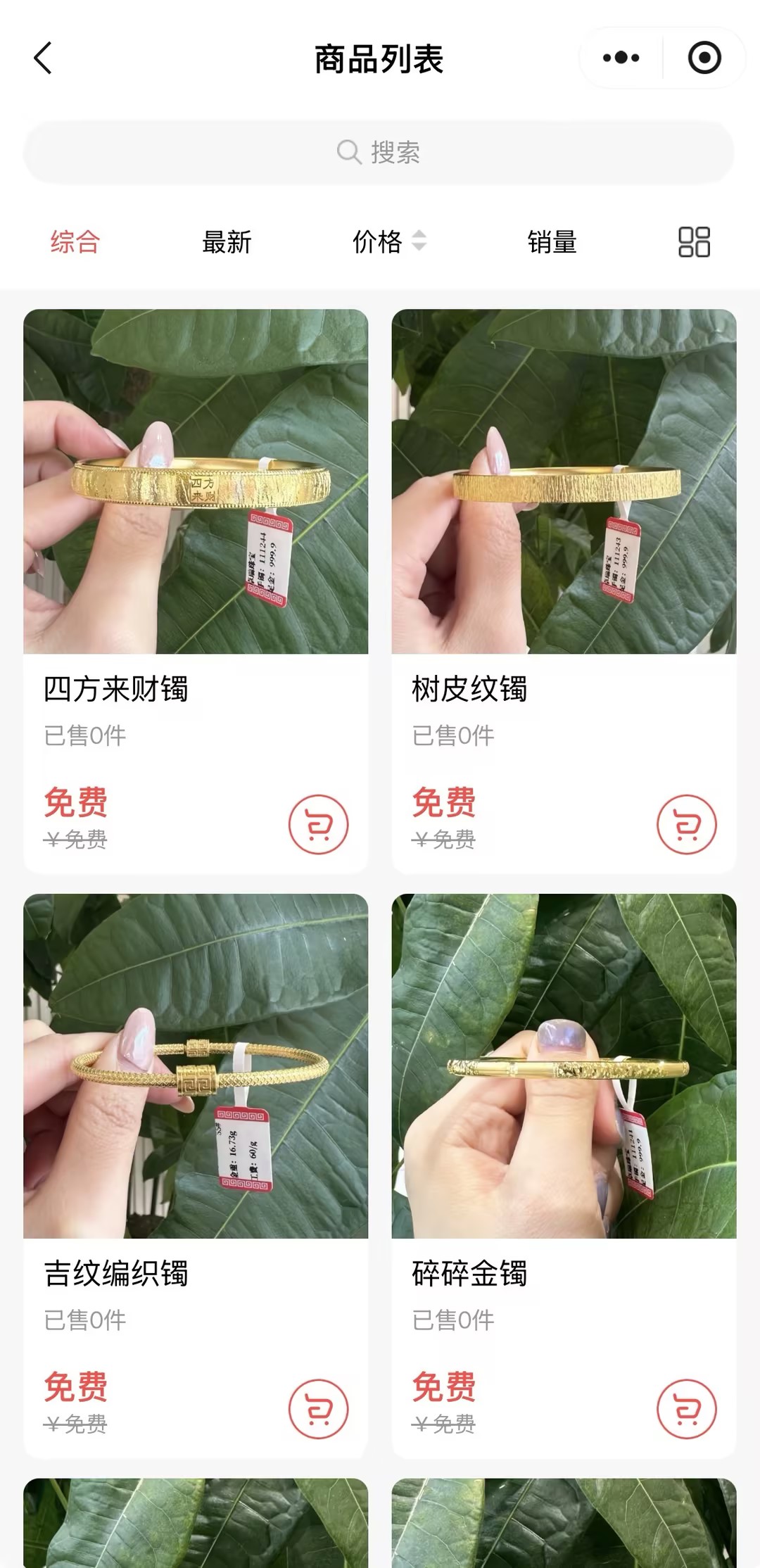Open the 吉纹编织镯 product card

click(196, 1176)
